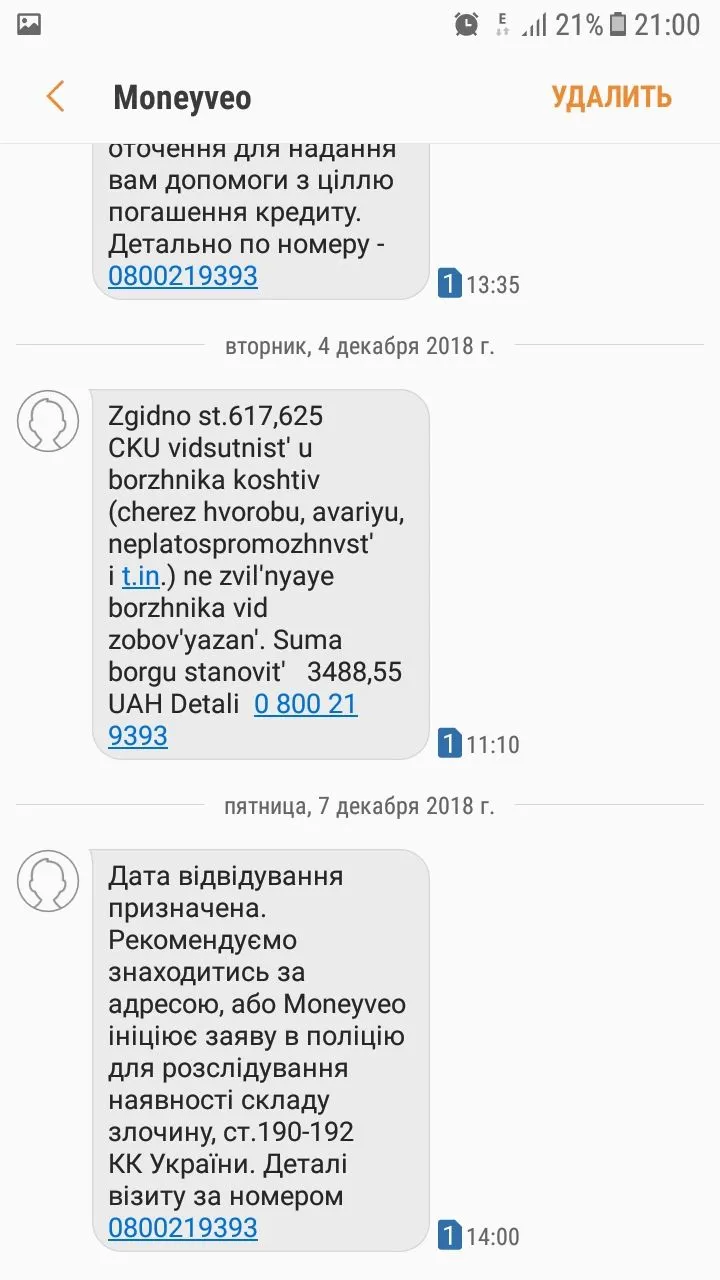
Task: Open sender avatar beside the 14:00 message
Action: tap(48, 880)
